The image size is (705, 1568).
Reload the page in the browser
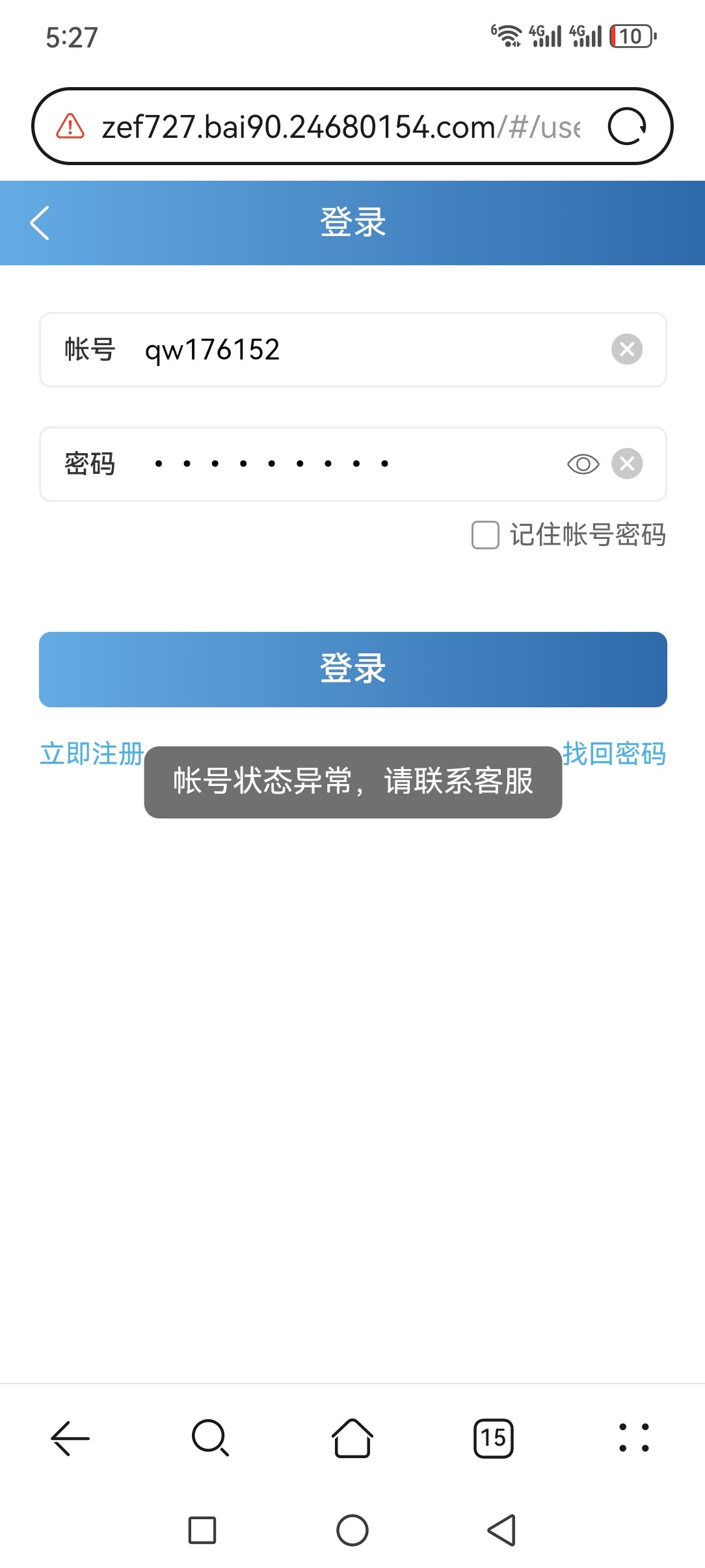627,127
